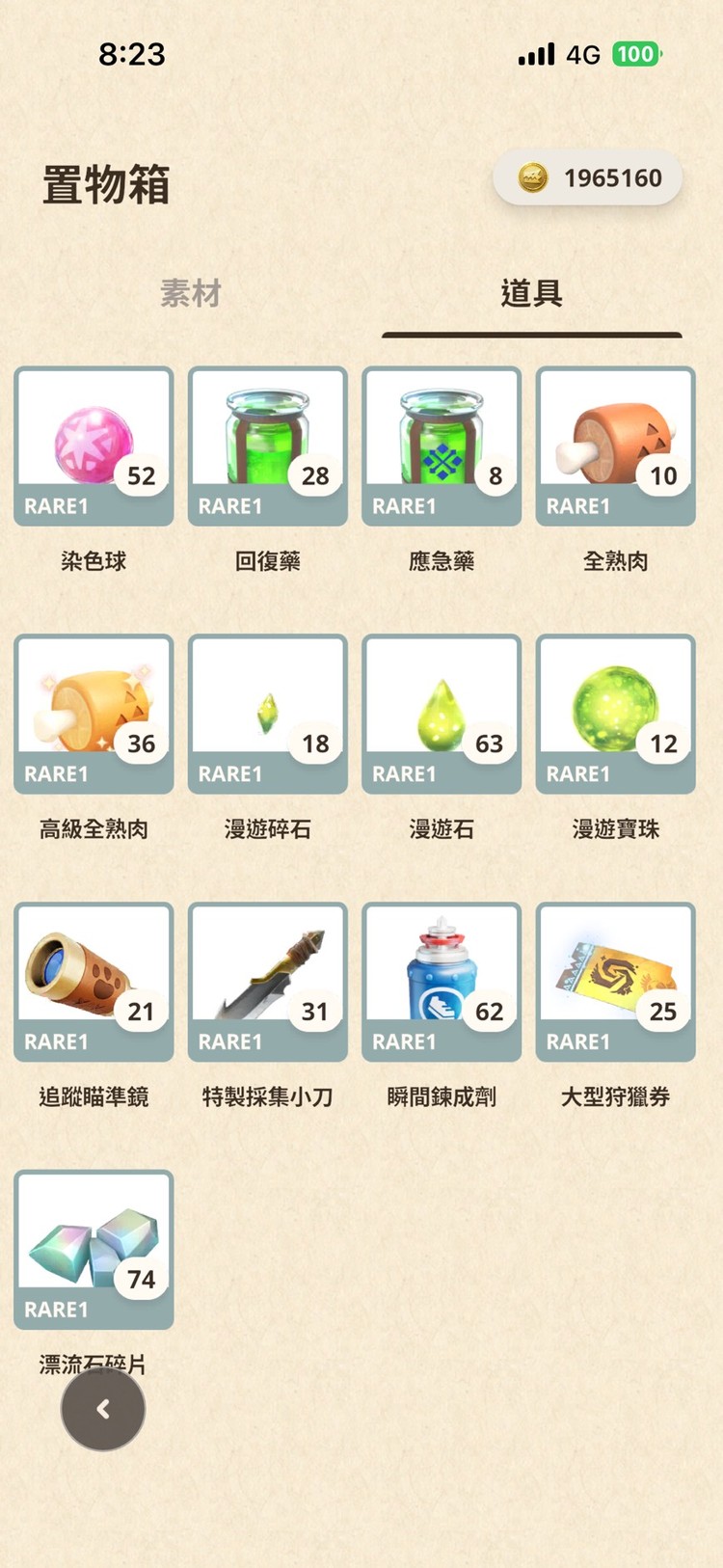The image size is (723, 1568).
Task: Tap the 全熟肉 cooked meat item
Action: coord(615,446)
